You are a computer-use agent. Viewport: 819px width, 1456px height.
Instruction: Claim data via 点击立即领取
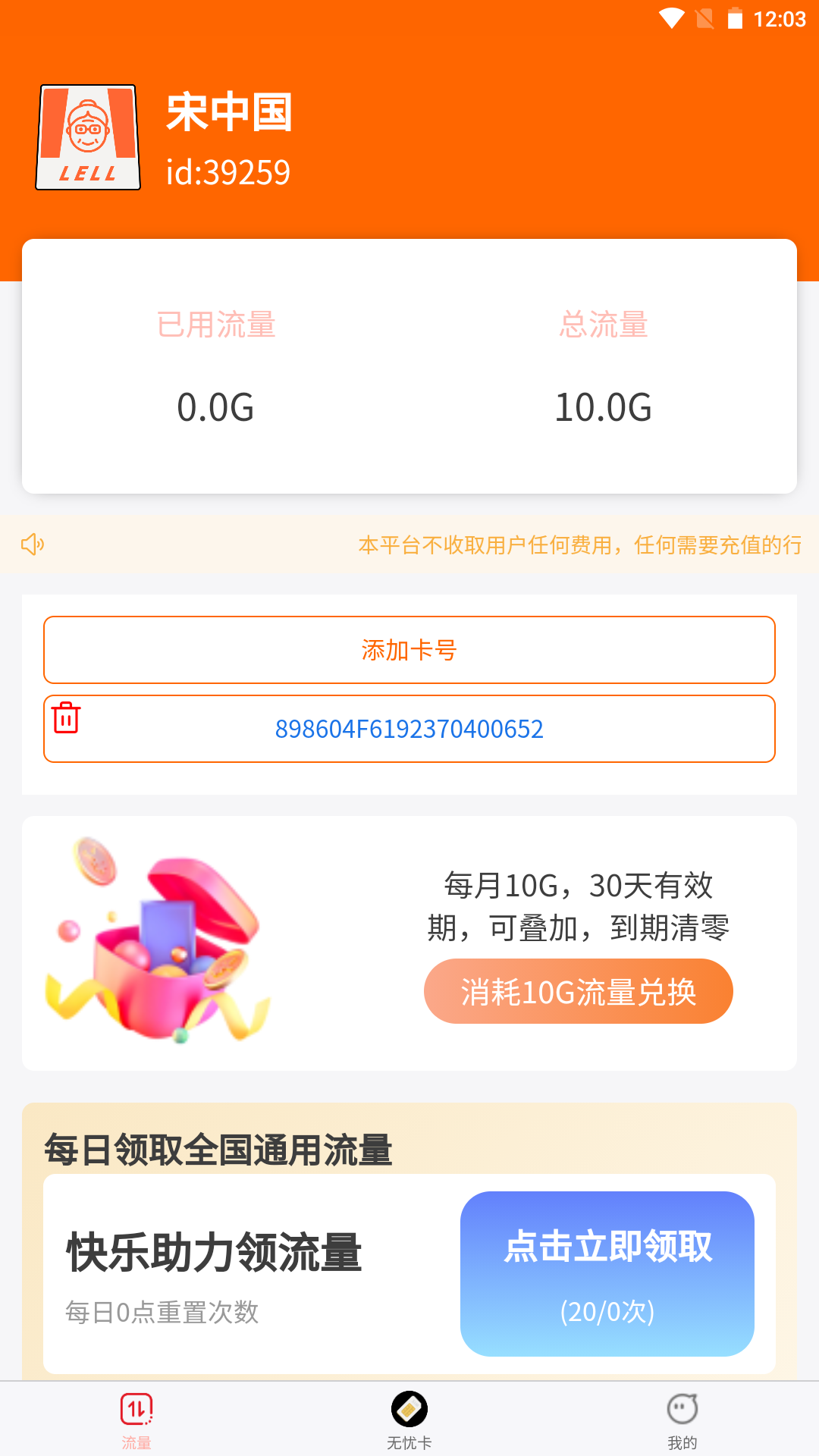click(607, 1273)
